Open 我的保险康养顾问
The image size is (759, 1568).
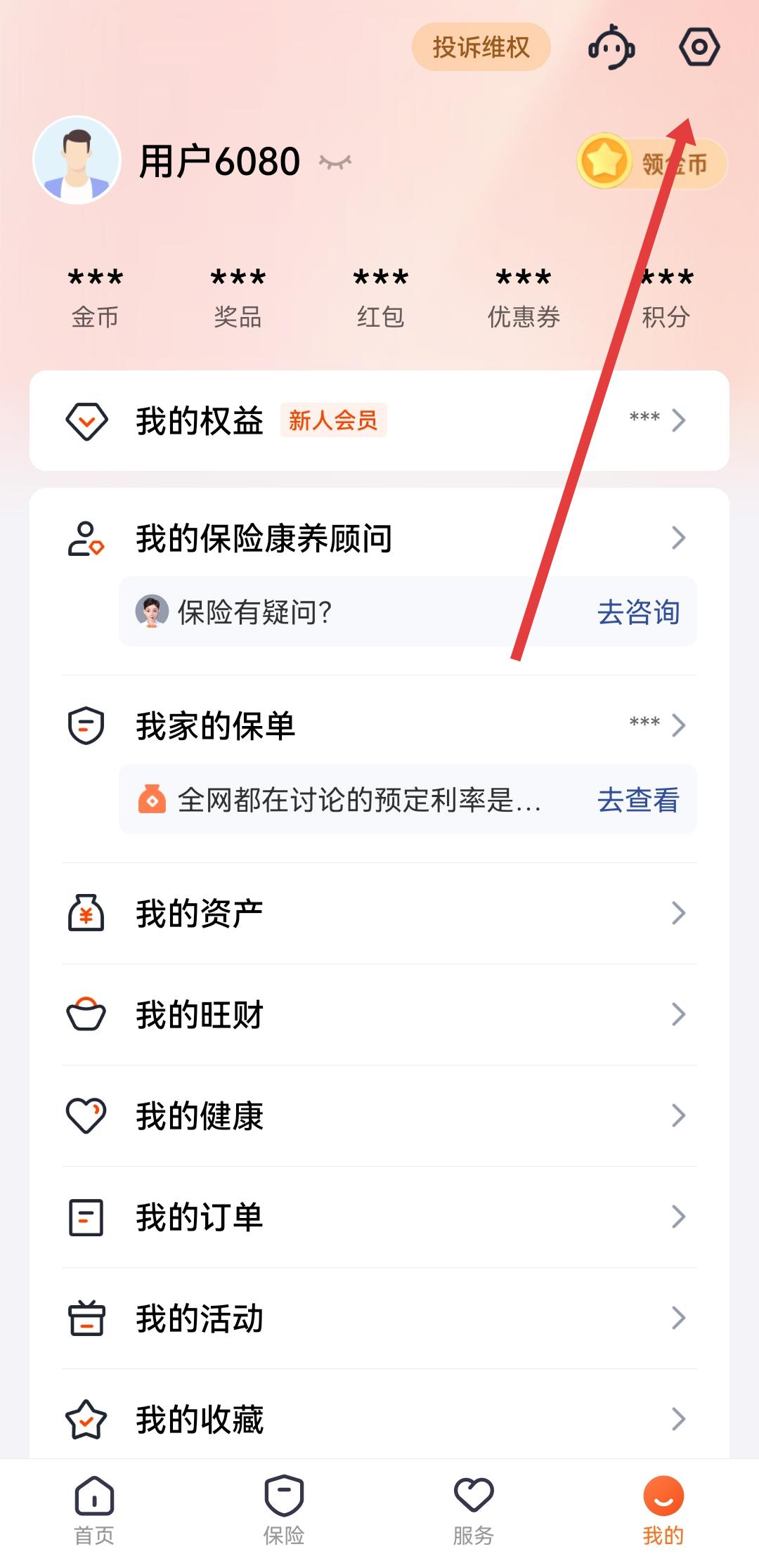tap(379, 538)
